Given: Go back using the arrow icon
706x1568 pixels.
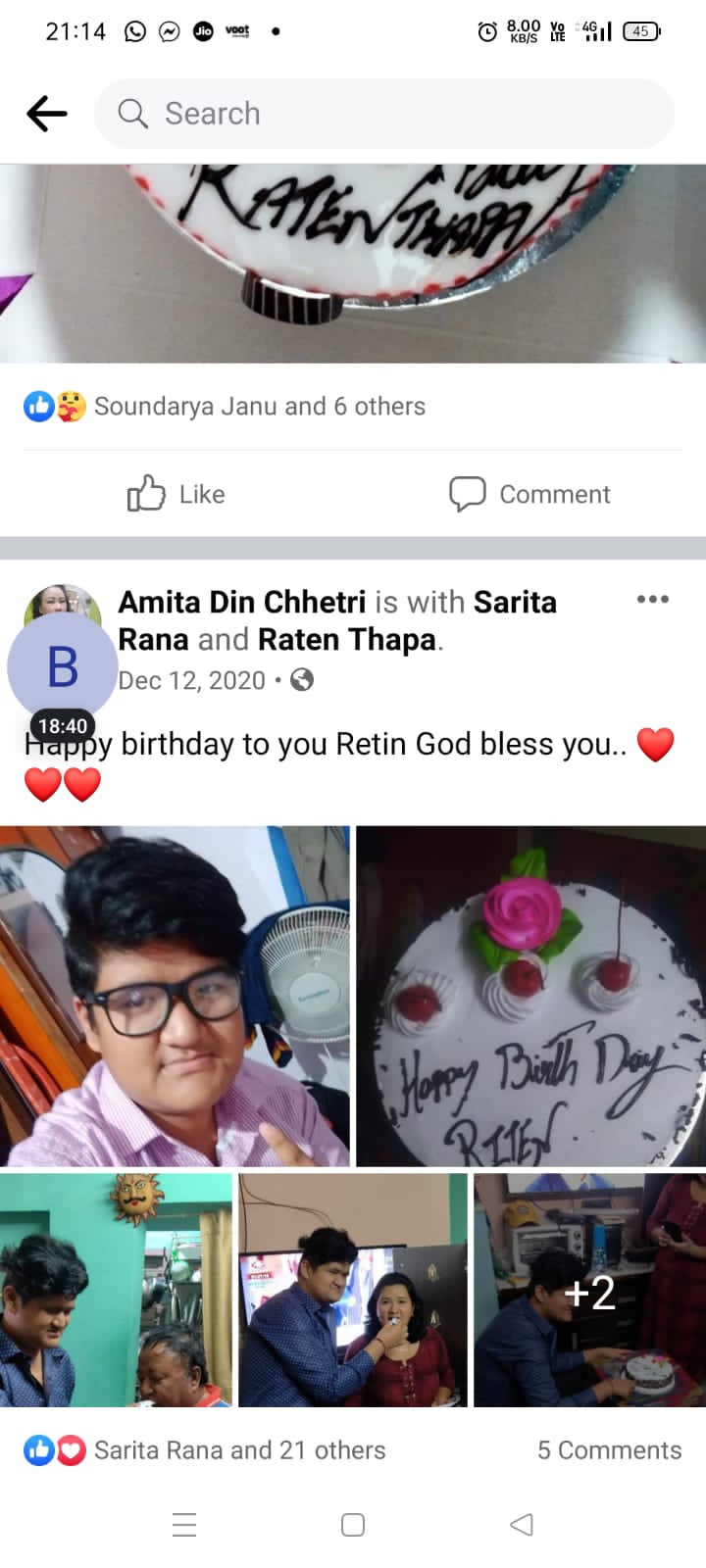Looking at the screenshot, I should click(x=46, y=114).
